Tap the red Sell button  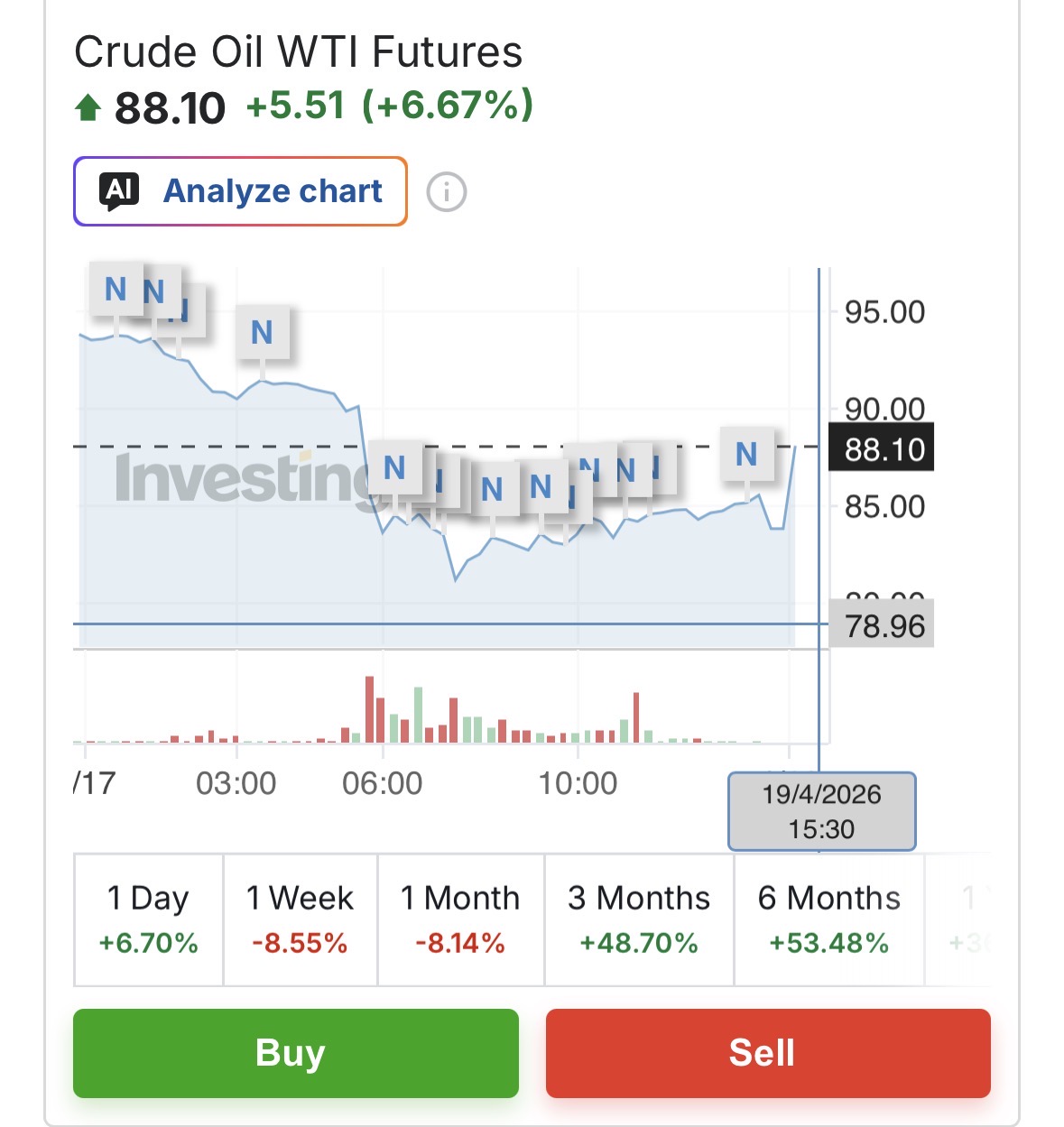[768, 1053]
